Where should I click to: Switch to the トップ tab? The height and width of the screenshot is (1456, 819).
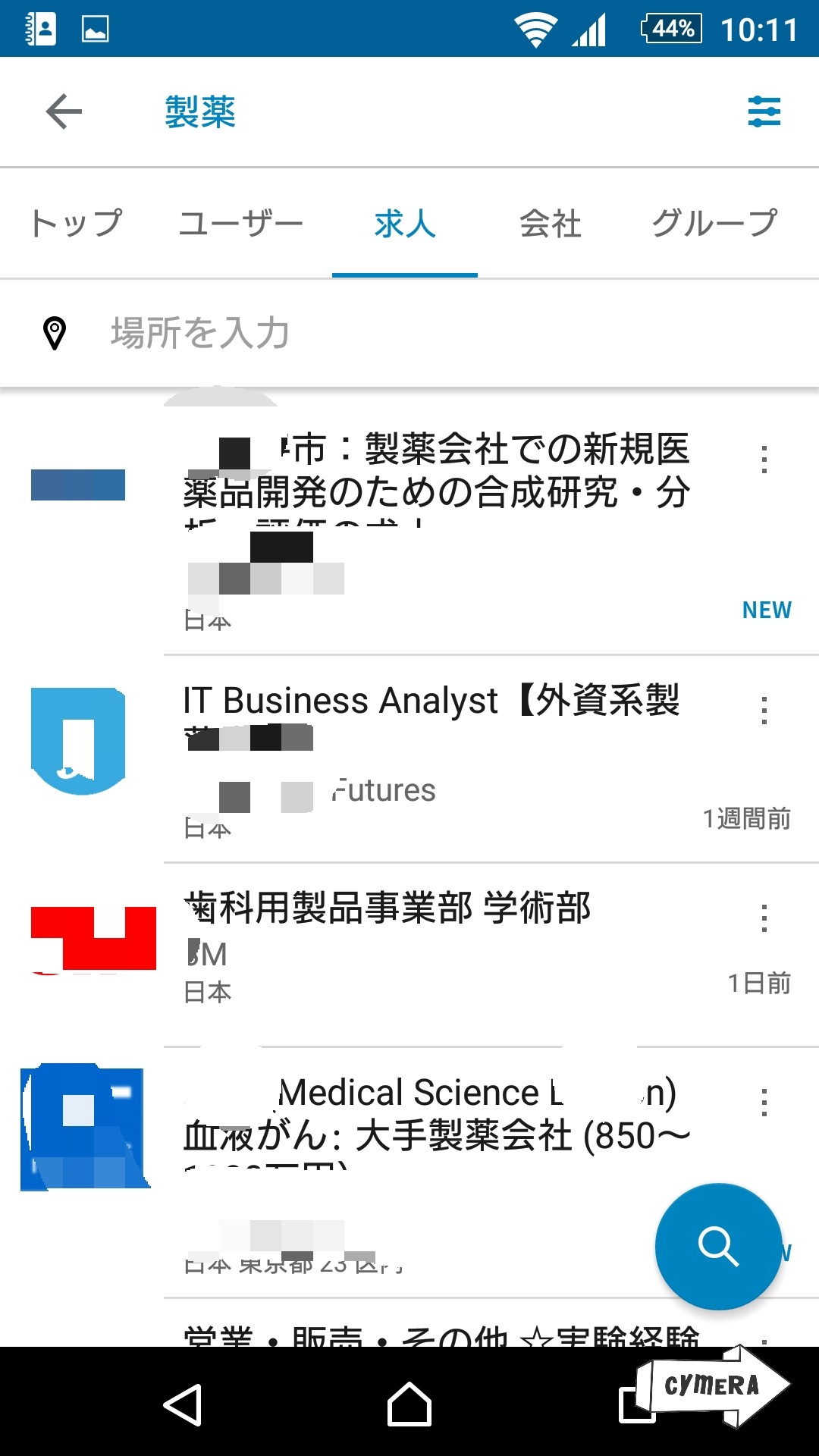[76, 224]
